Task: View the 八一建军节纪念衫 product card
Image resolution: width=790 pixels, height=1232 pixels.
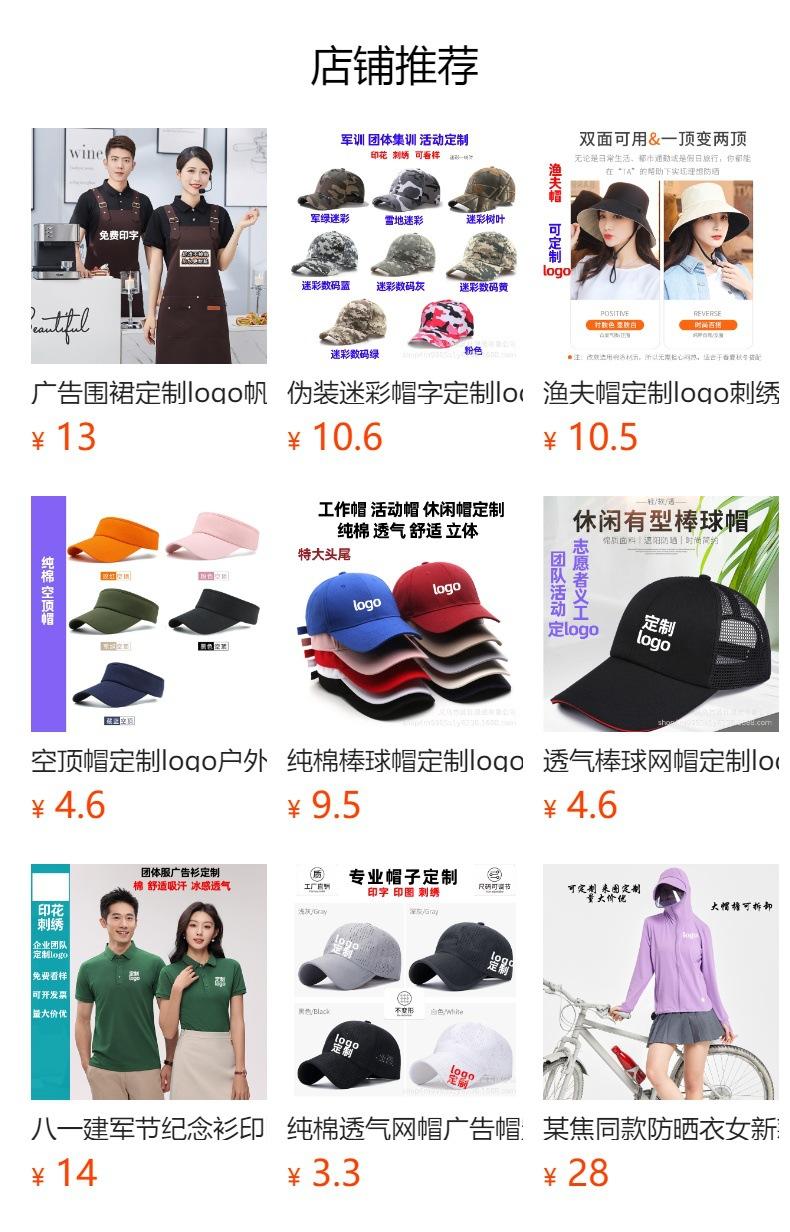Action: pyautogui.click(x=149, y=1027)
